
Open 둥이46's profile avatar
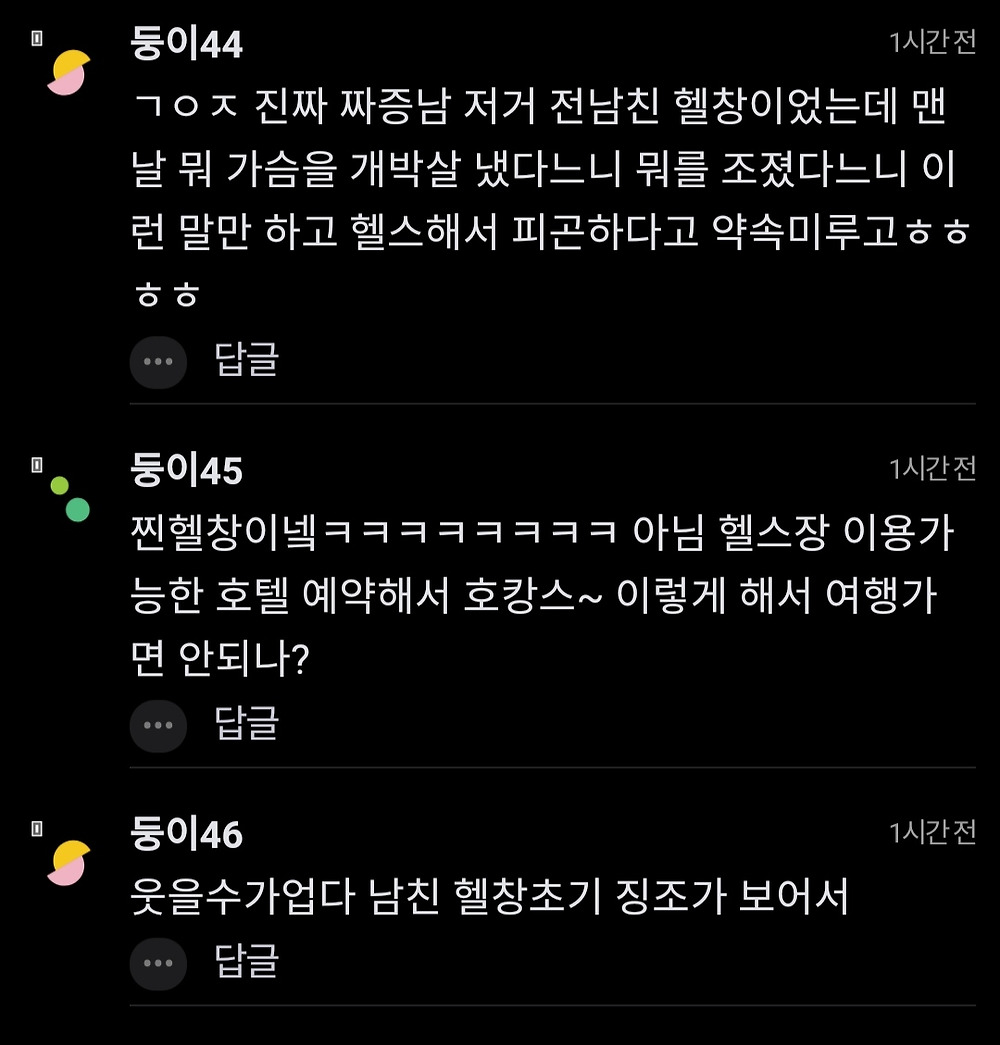tap(69, 862)
